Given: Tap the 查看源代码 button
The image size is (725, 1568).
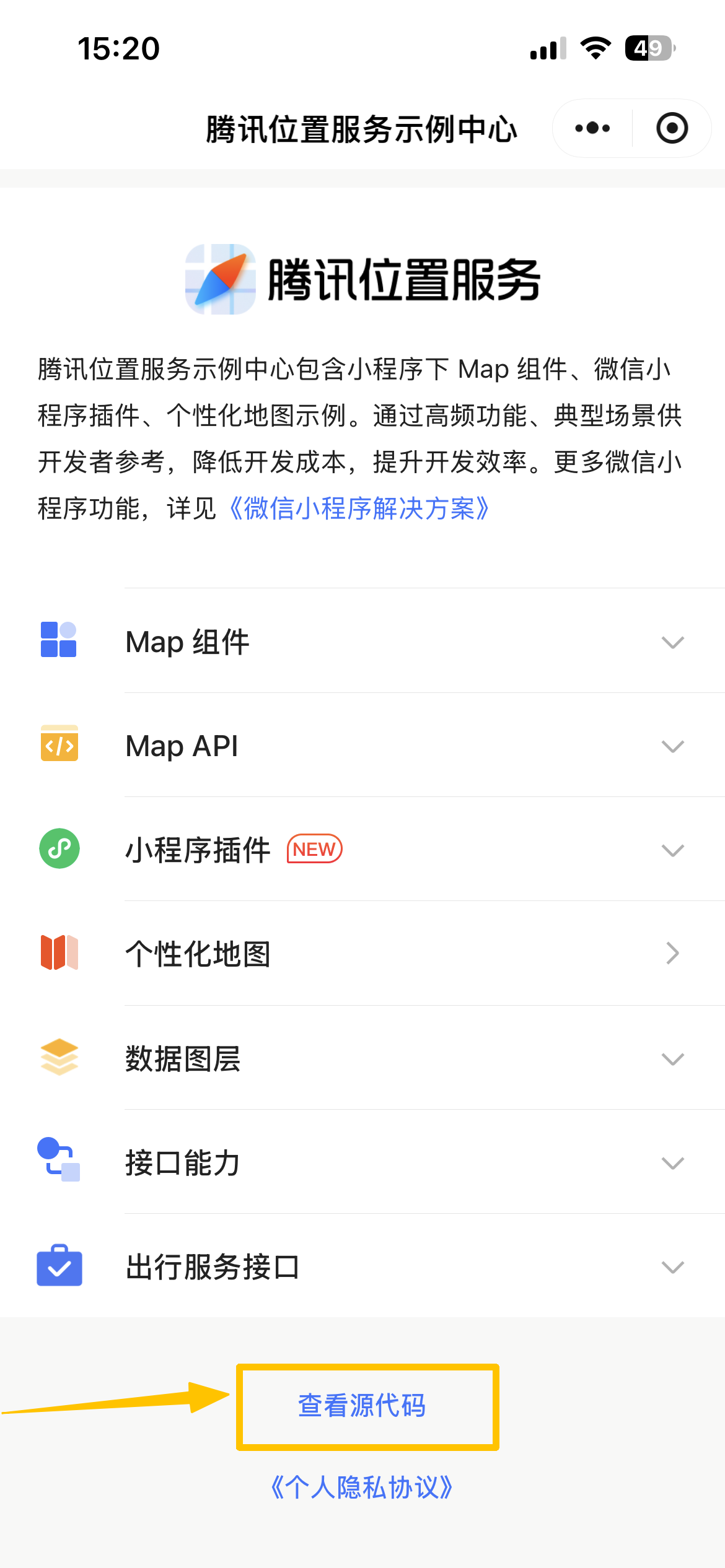Looking at the screenshot, I should [363, 1406].
